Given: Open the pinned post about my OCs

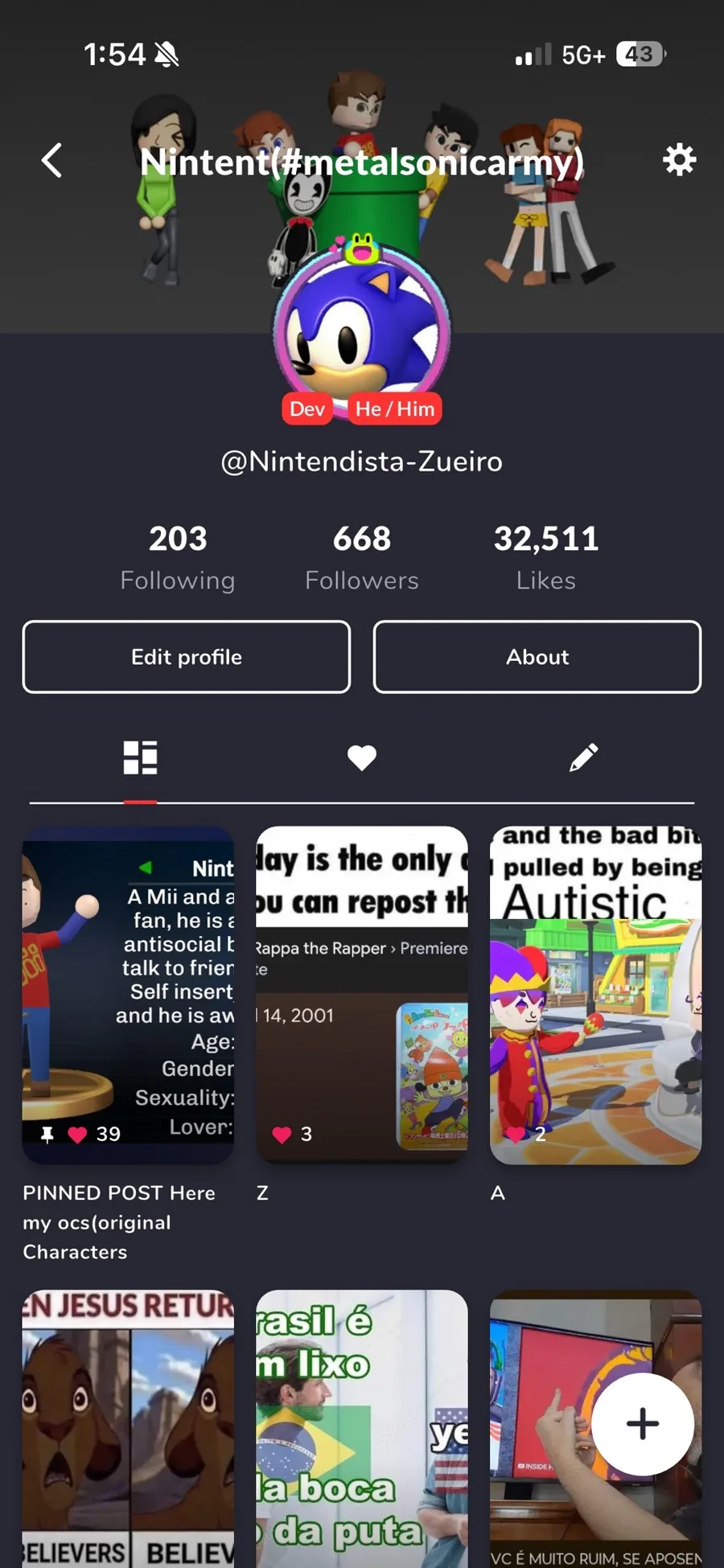Looking at the screenshot, I should pyautogui.click(x=128, y=995).
